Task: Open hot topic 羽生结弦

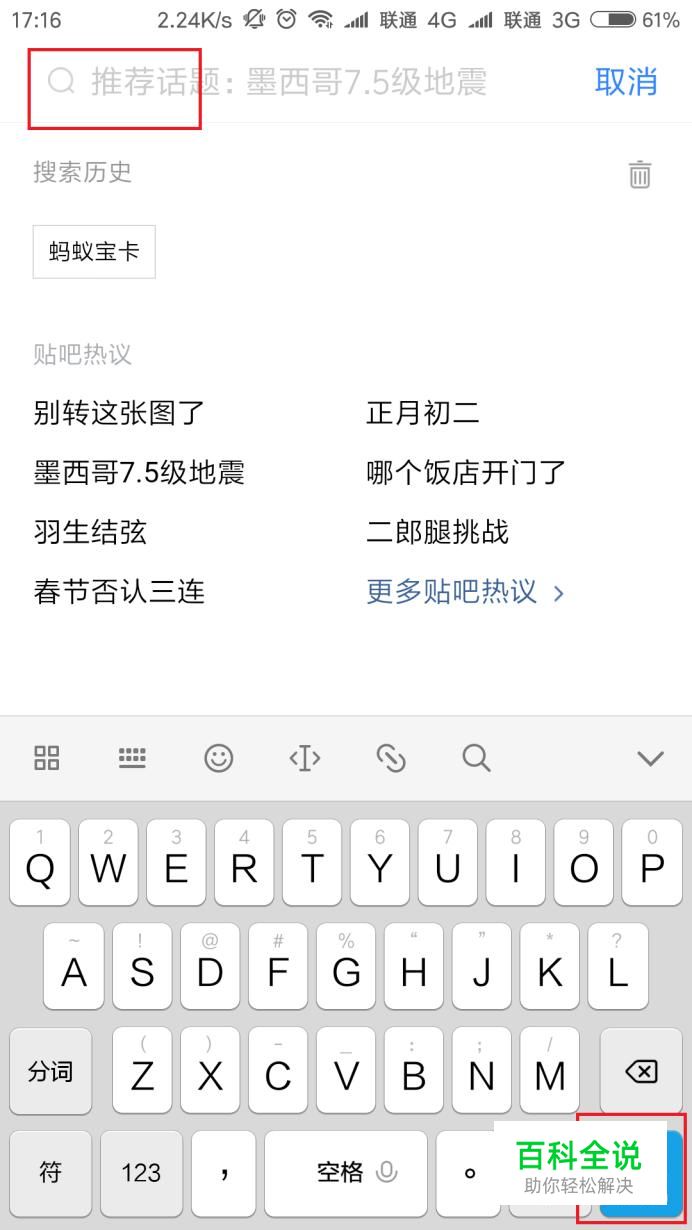Action: tap(90, 531)
